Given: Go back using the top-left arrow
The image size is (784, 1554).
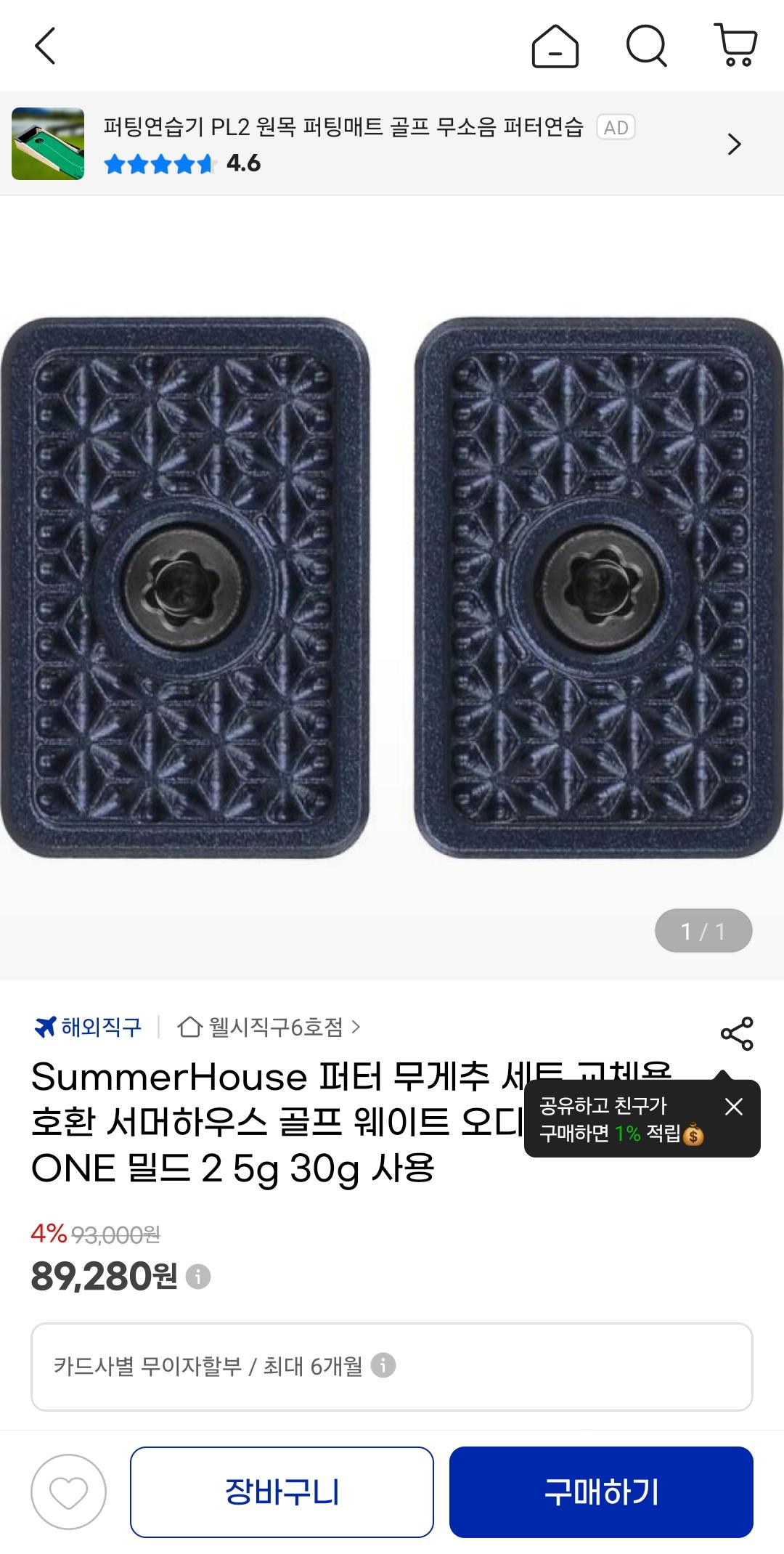Looking at the screenshot, I should click(45, 46).
